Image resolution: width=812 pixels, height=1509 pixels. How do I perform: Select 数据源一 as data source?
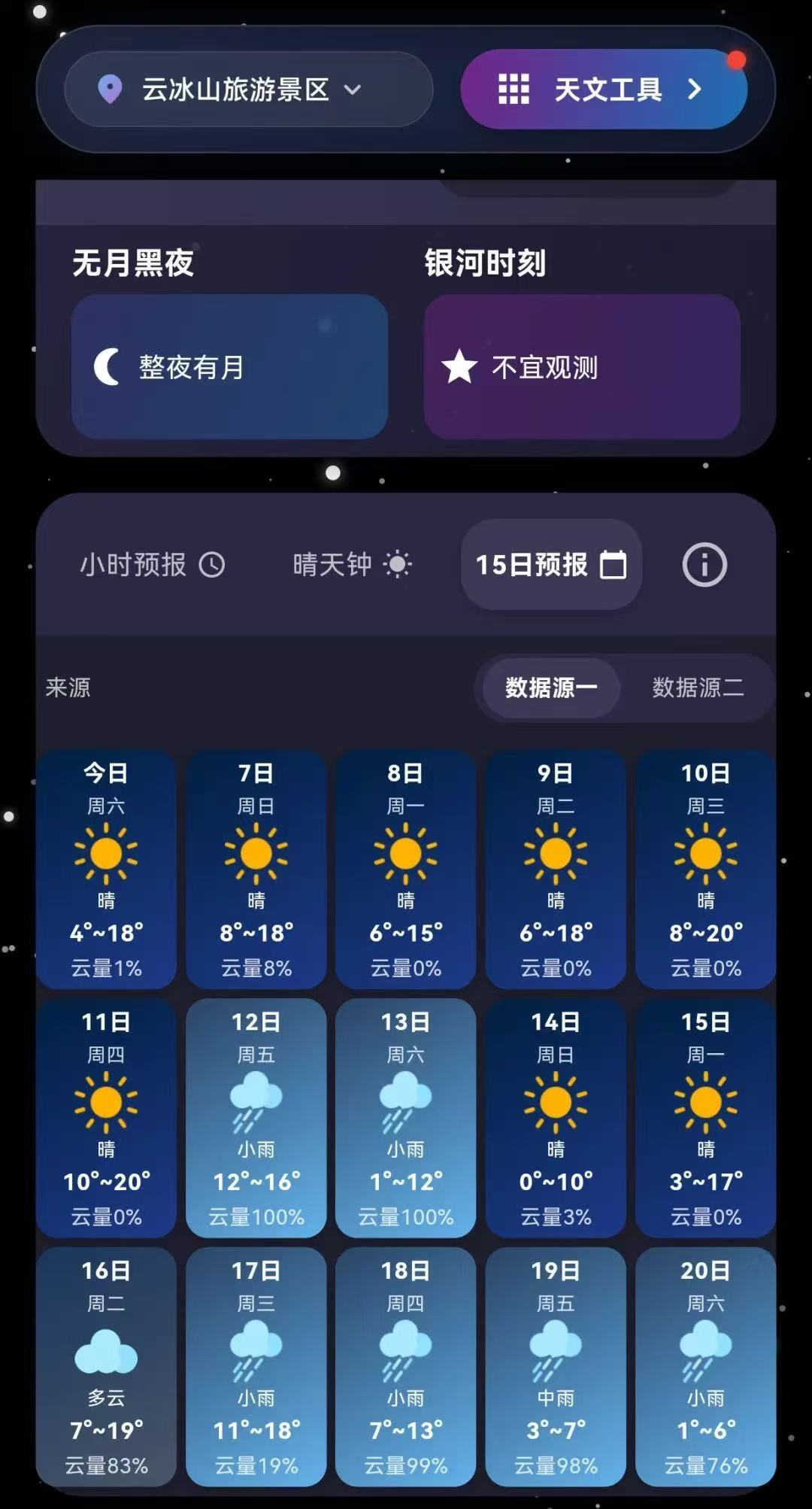point(551,687)
